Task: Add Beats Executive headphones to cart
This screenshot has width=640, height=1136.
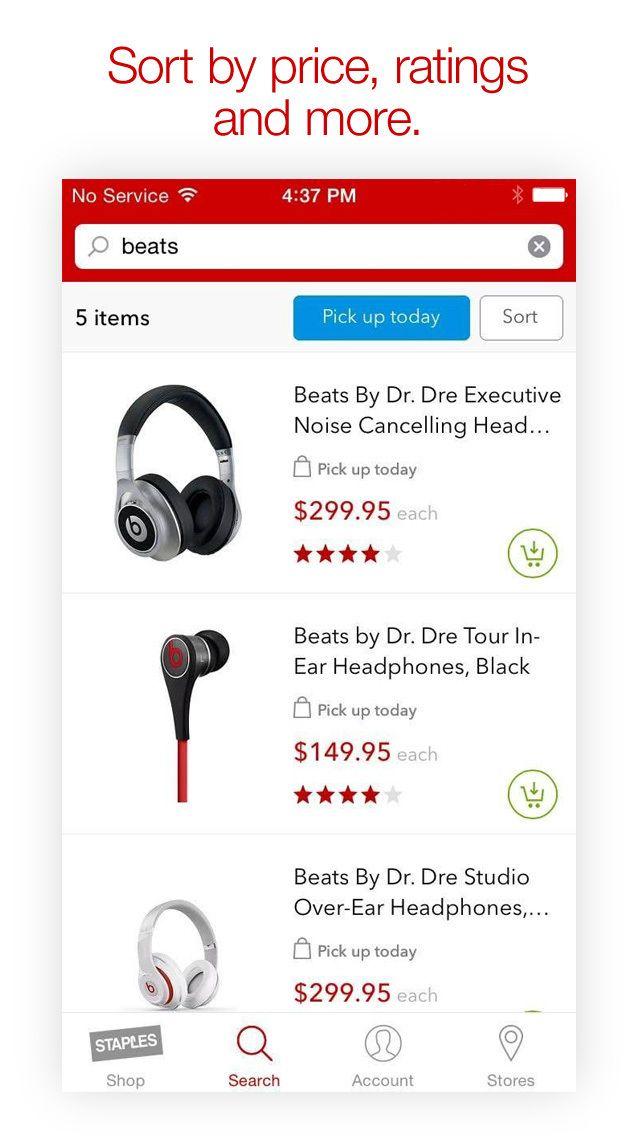Action: click(532, 553)
